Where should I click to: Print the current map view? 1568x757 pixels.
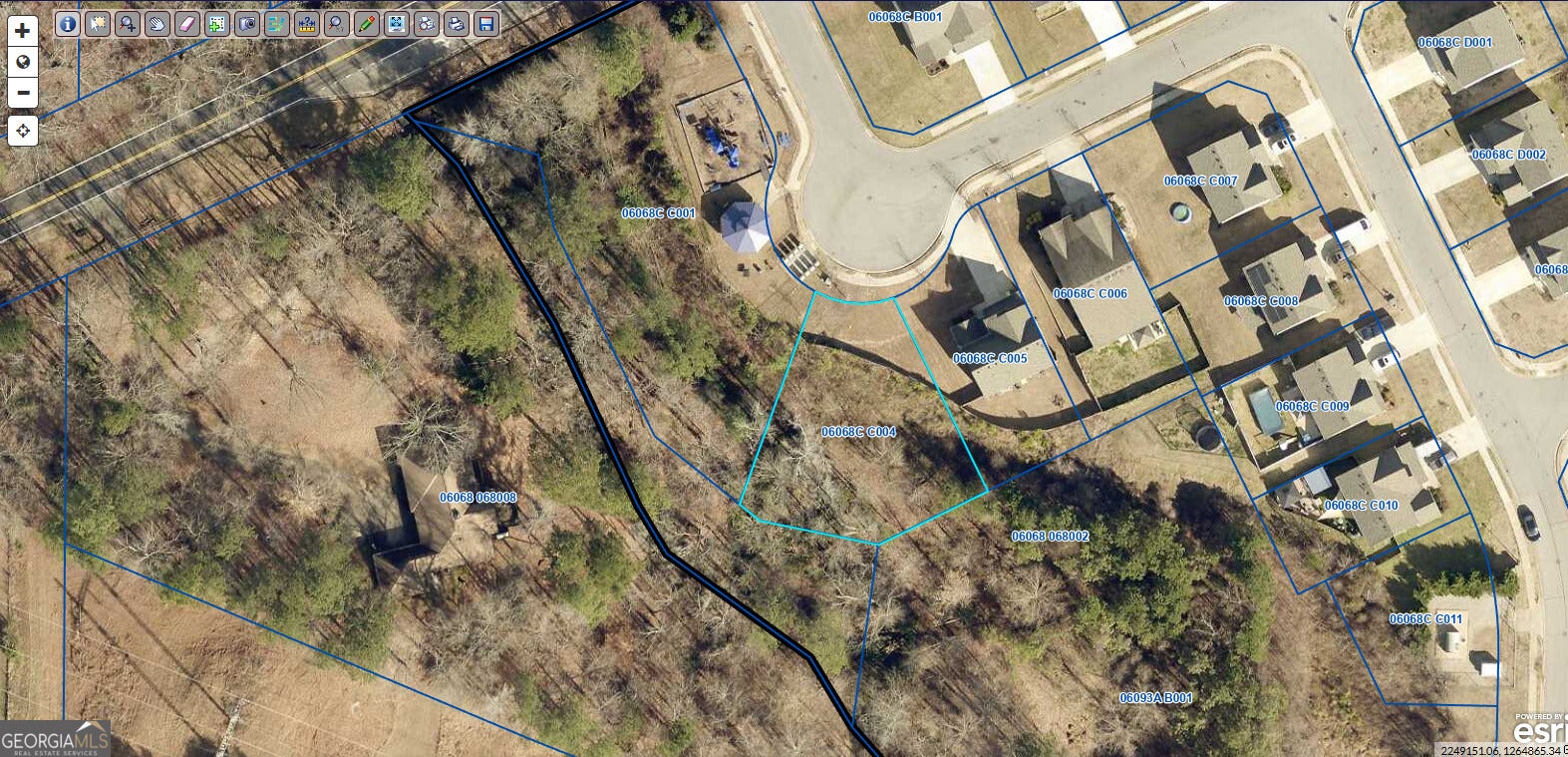click(x=457, y=24)
